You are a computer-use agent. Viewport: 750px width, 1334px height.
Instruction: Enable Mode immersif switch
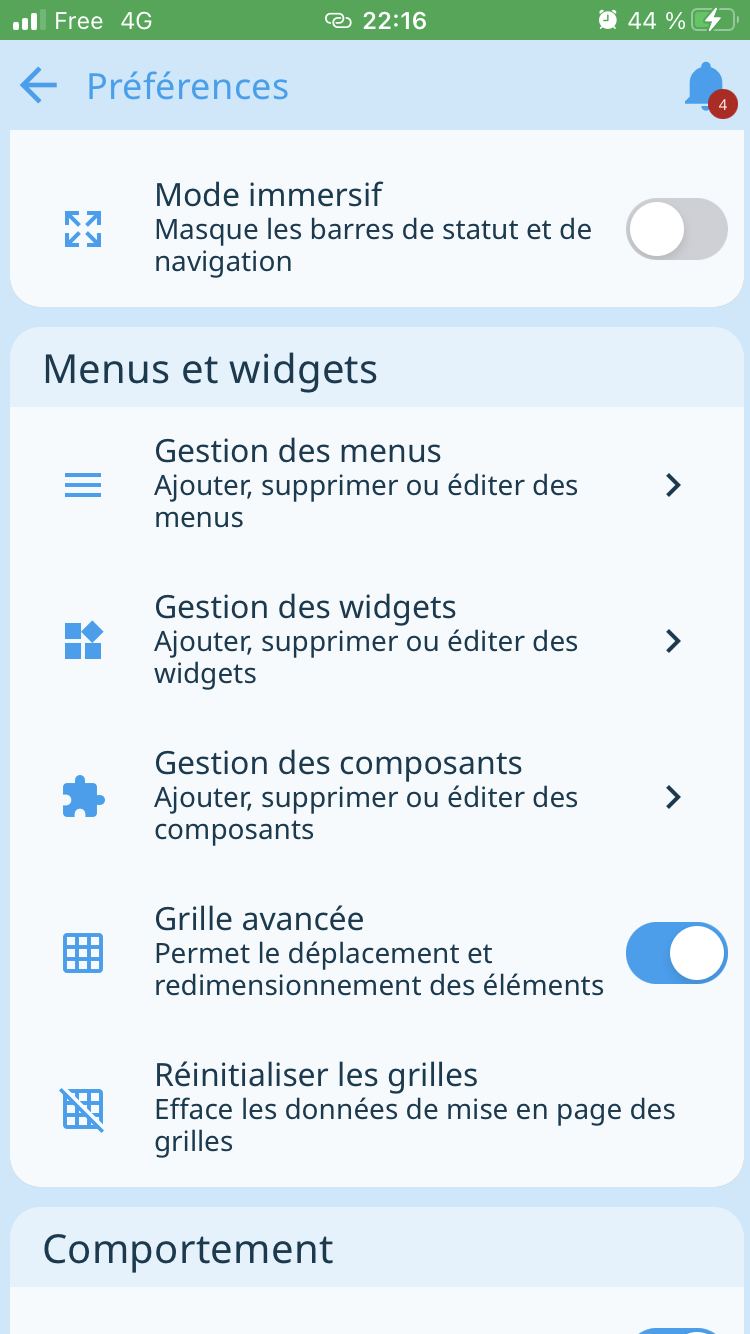(x=676, y=229)
